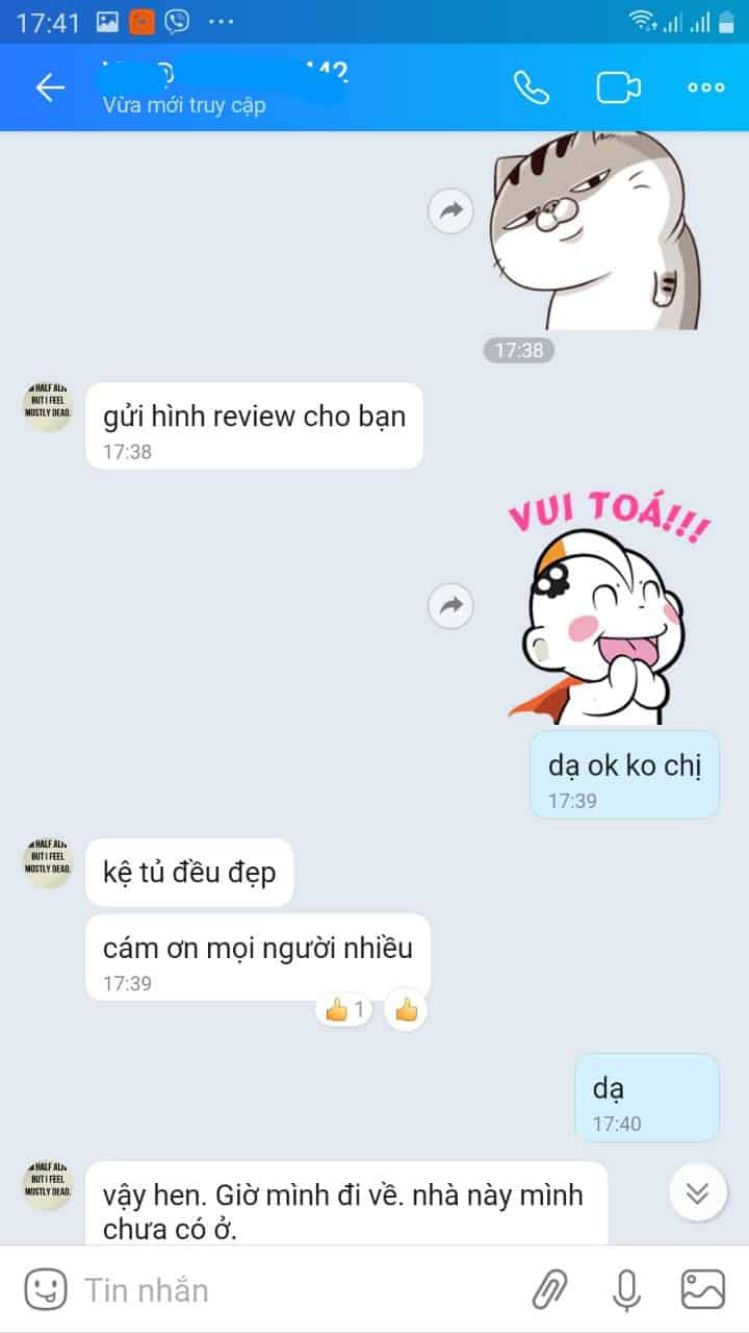
Task: Like the 'cám ơn mọi người nhiều' message
Action: click(x=405, y=1010)
